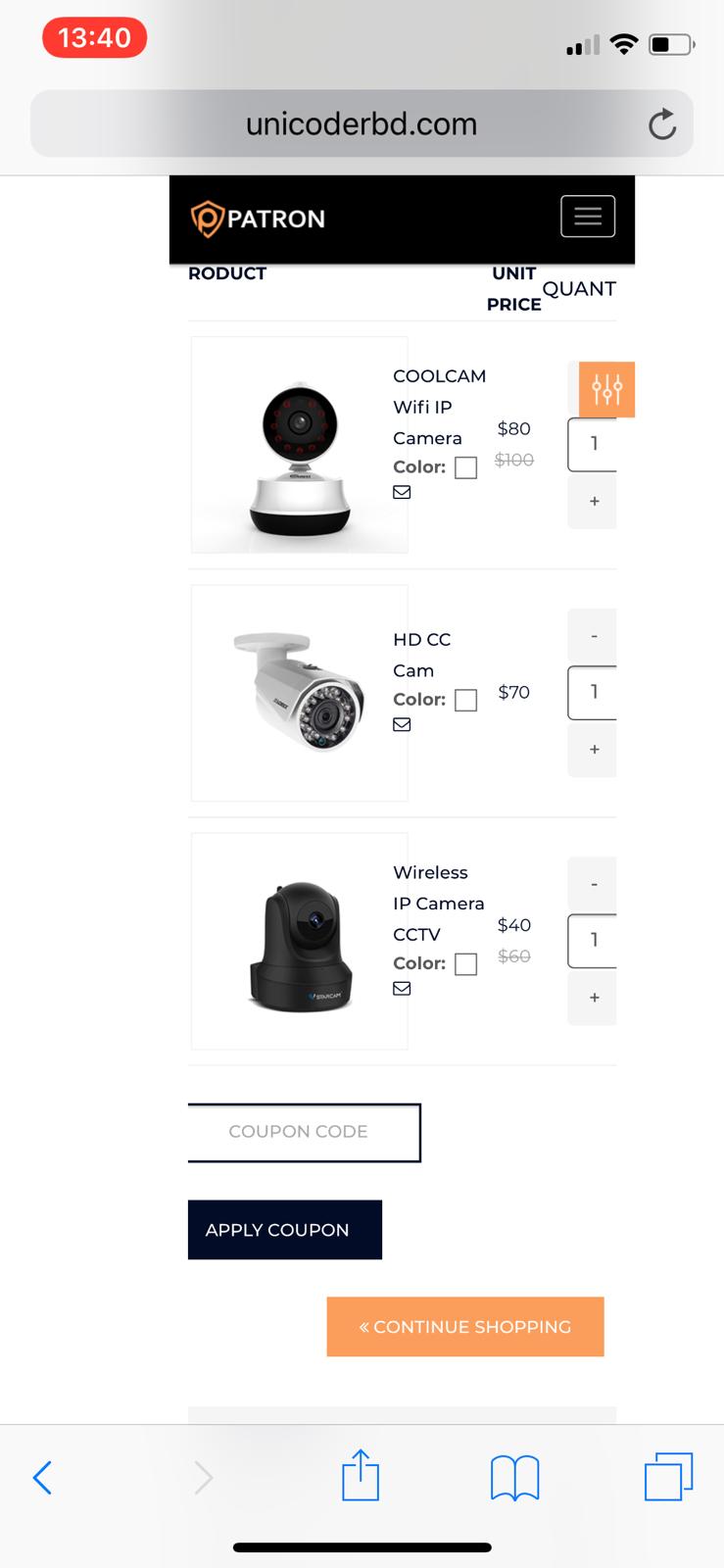Select color box for COOLCAM Wifi IP Camera
724x1568 pixels.
point(466,468)
